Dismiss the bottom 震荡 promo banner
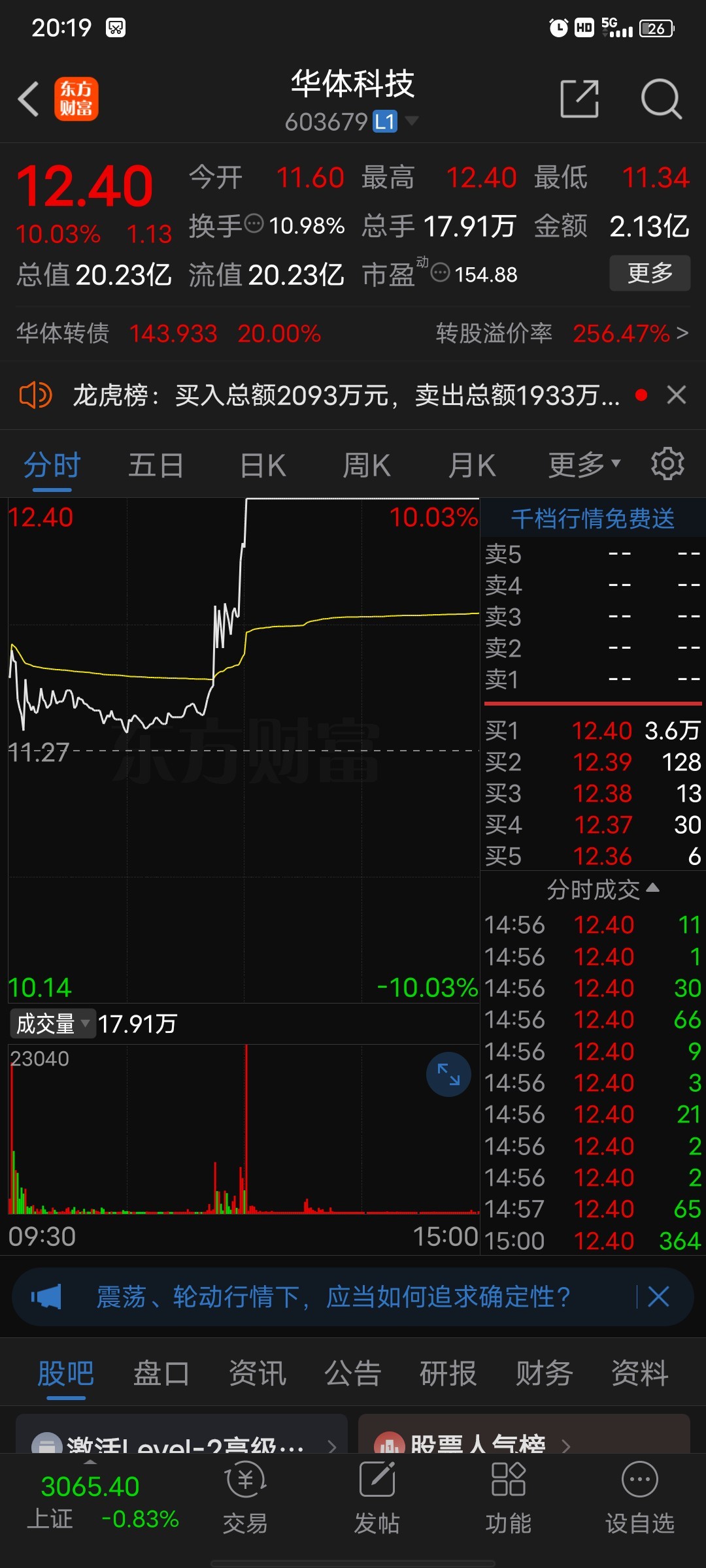Viewport: 706px width, 1568px height. click(x=659, y=1298)
